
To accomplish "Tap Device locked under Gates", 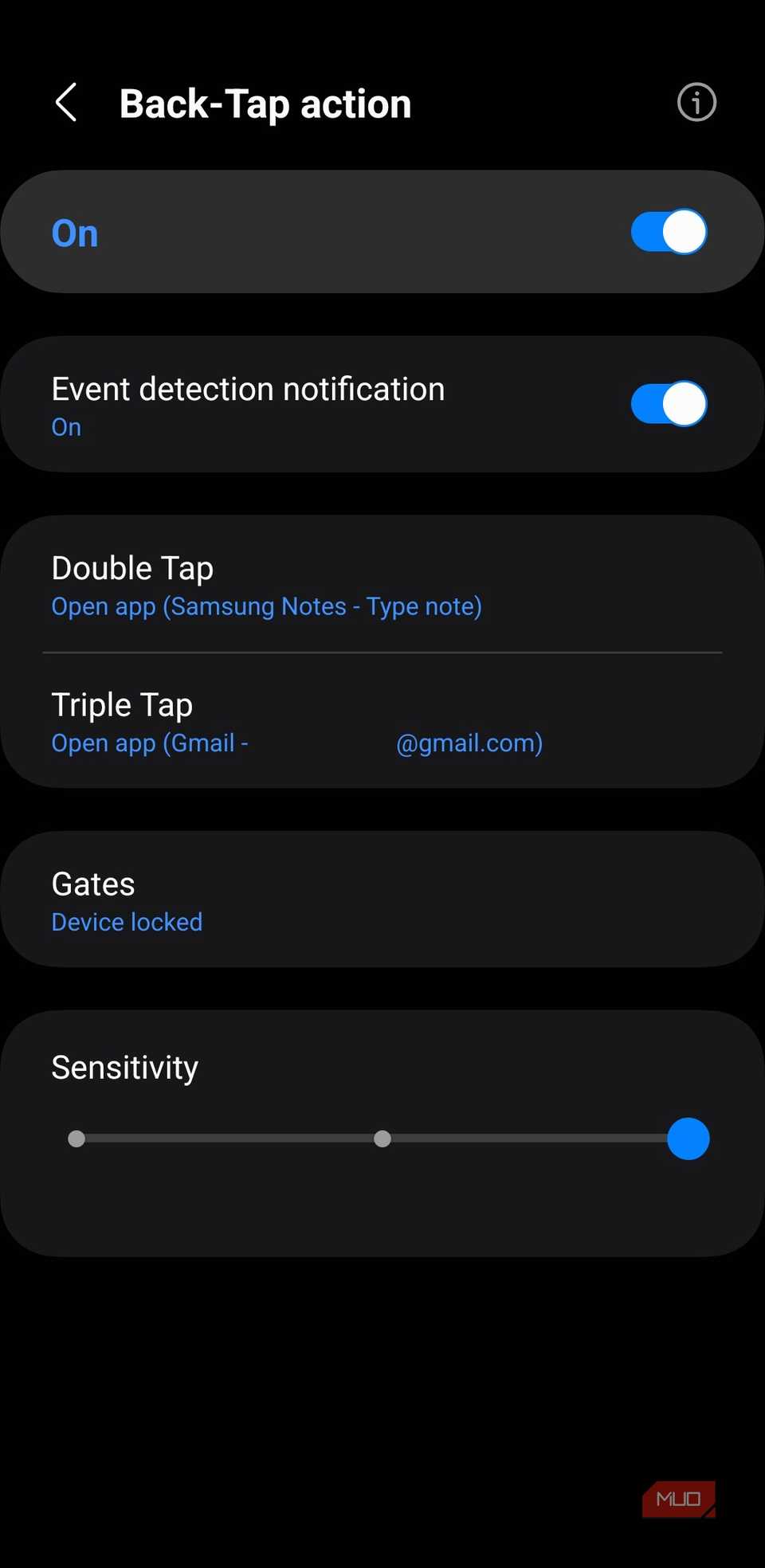I will [127, 922].
